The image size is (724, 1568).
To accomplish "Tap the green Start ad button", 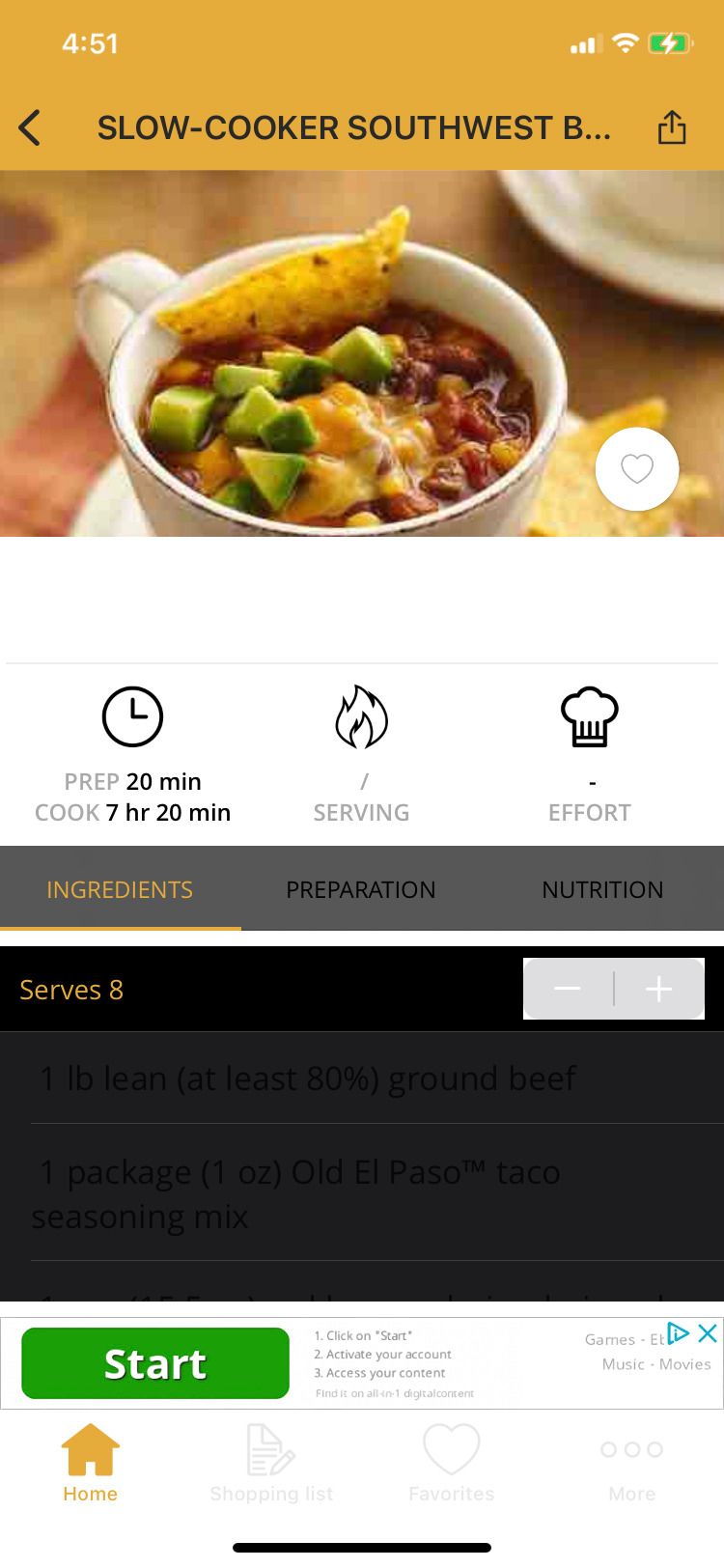I will (155, 1363).
